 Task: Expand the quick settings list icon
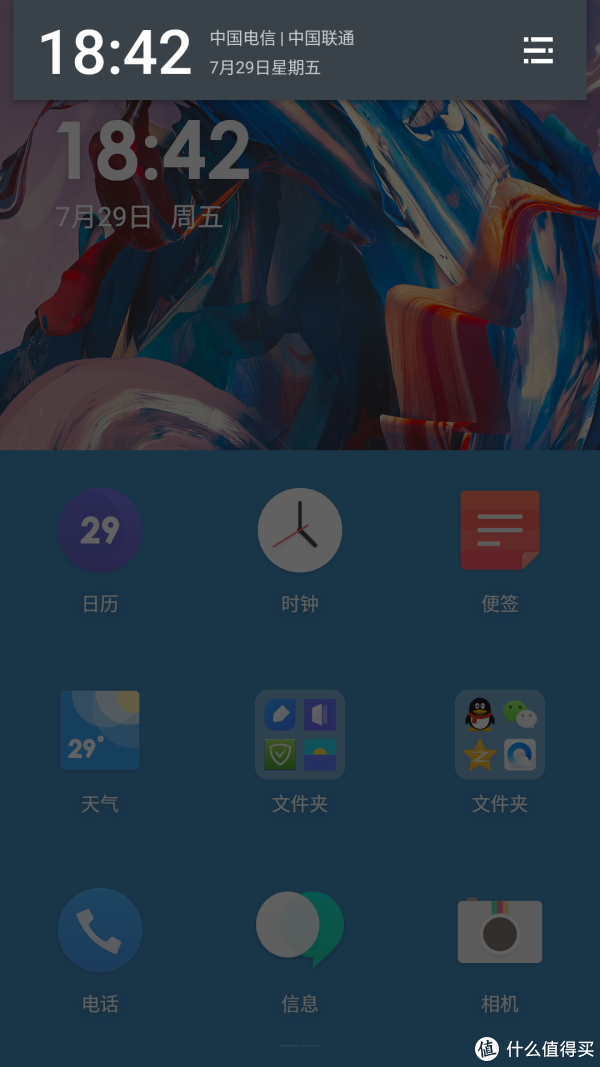[538, 50]
